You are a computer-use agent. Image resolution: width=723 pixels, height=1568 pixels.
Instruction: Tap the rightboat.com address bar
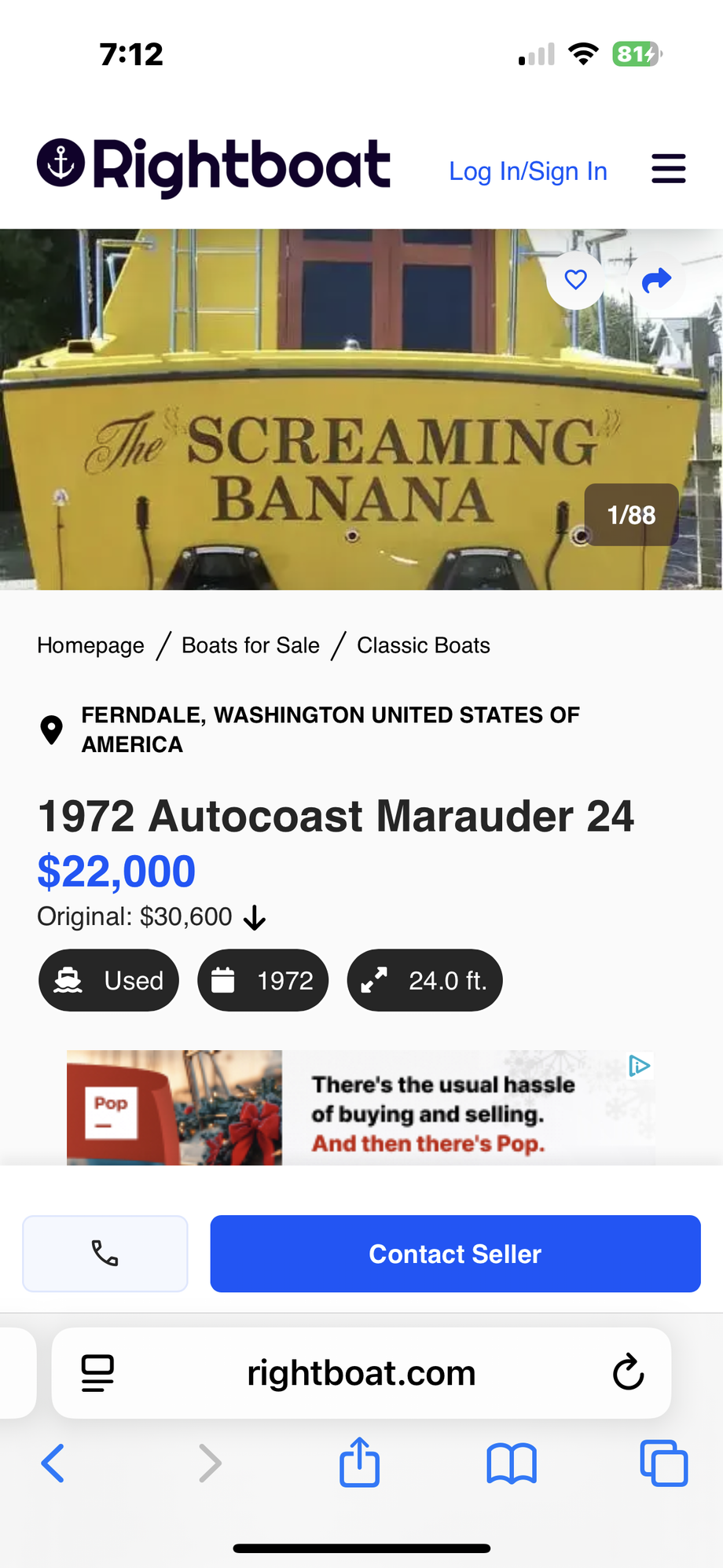[x=361, y=1373]
